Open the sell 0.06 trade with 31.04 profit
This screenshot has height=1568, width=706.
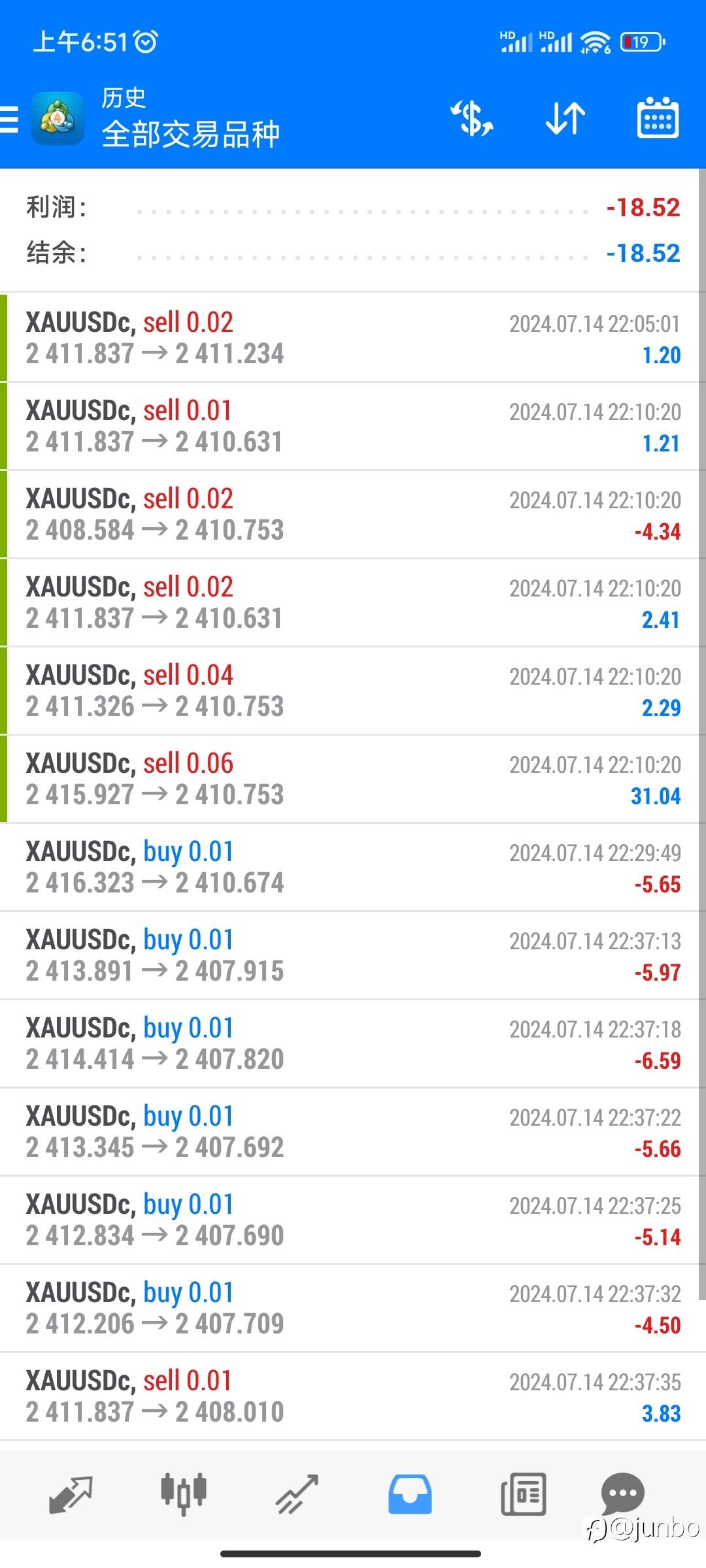tap(353, 779)
